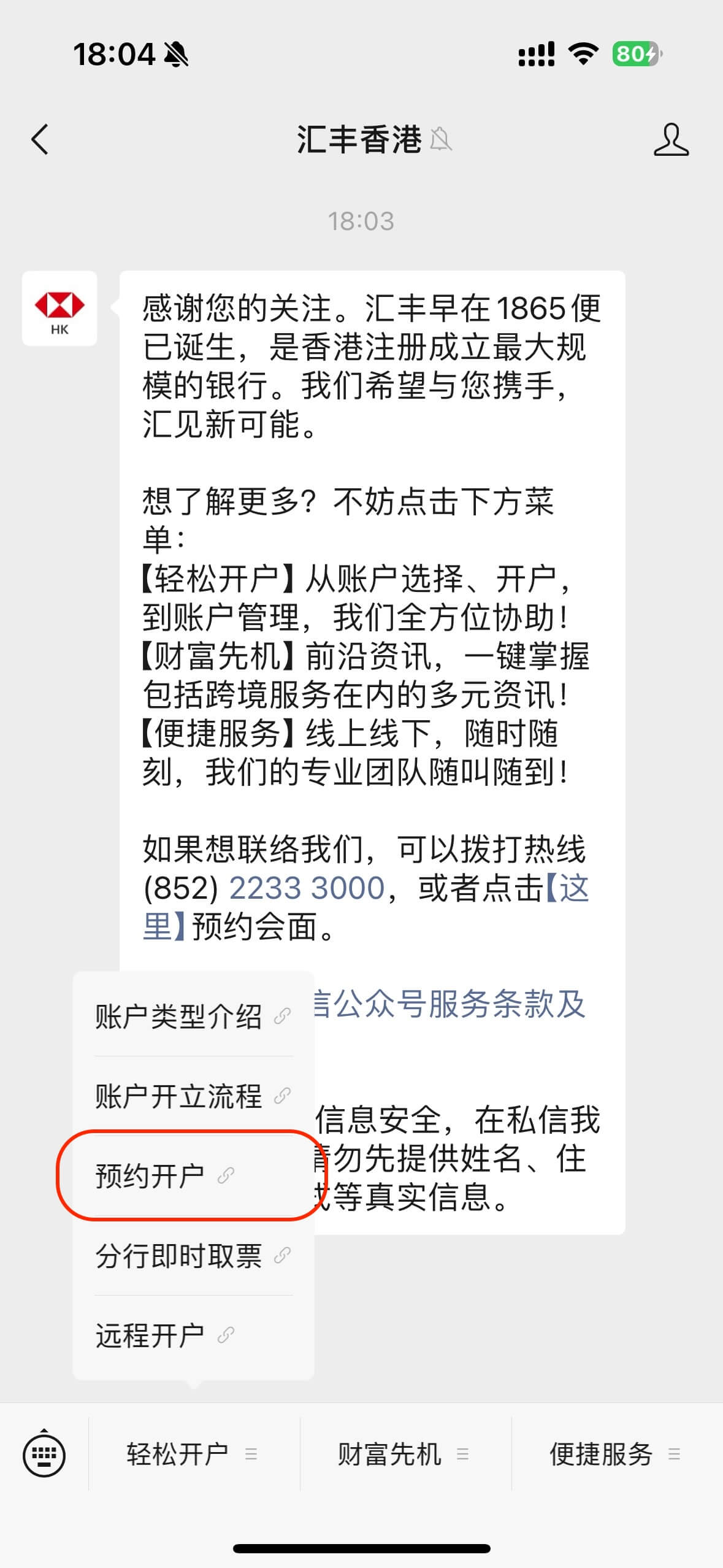The width and height of the screenshot is (723, 1568).
Task: Go back from 汇丰香港 chat
Action: click(40, 139)
